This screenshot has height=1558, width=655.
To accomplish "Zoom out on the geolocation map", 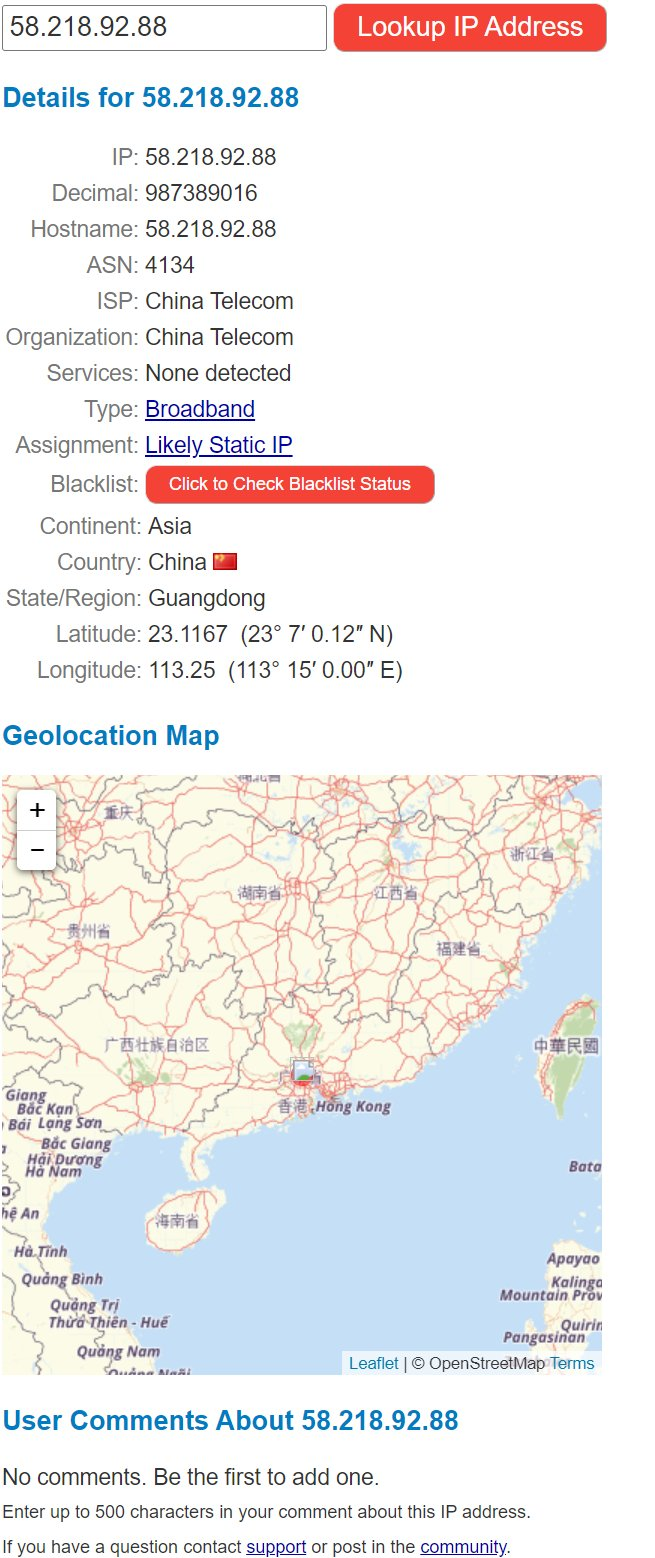I will click(x=37, y=850).
